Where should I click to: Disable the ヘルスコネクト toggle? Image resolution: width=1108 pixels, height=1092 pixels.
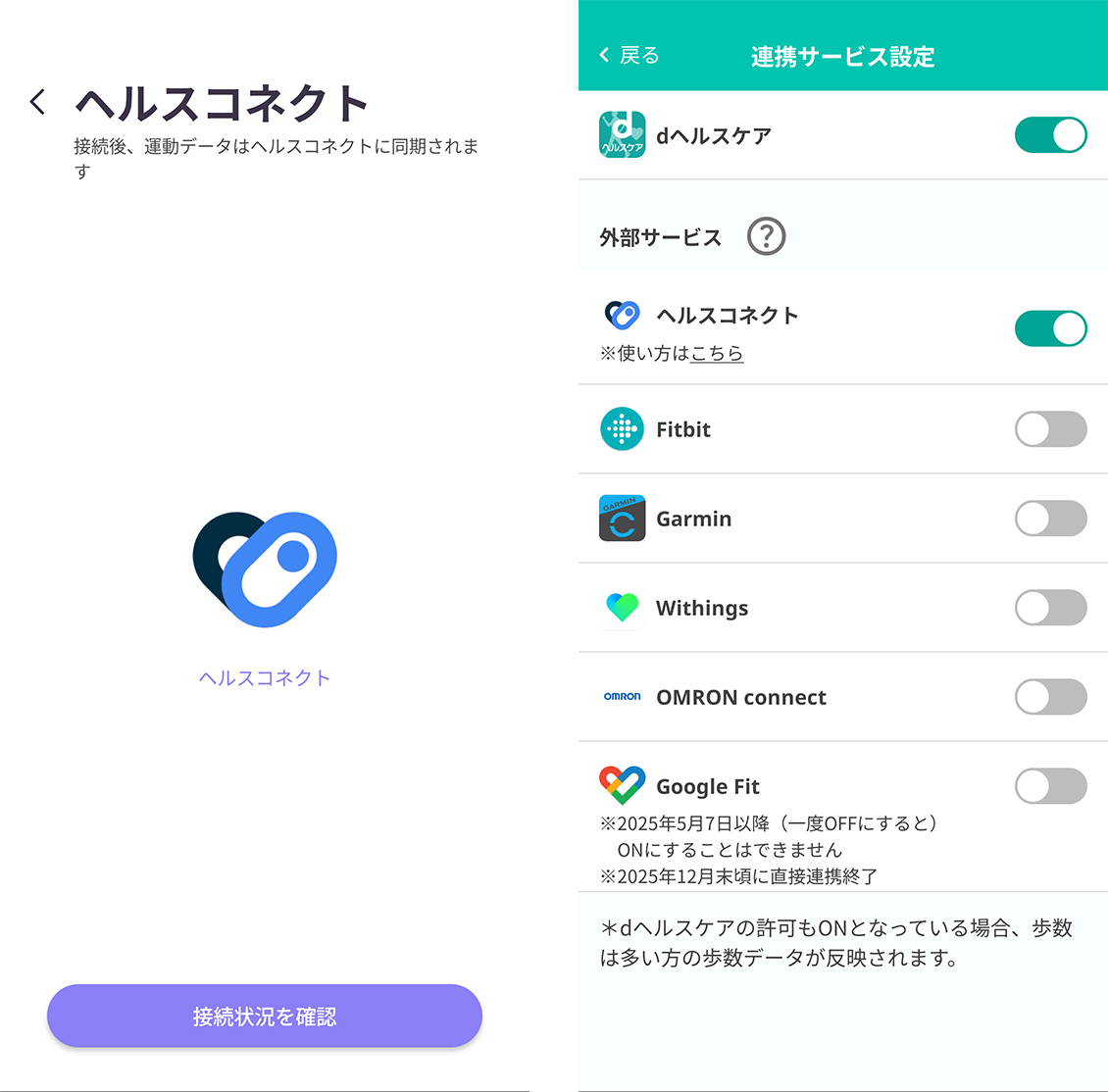(x=1050, y=328)
